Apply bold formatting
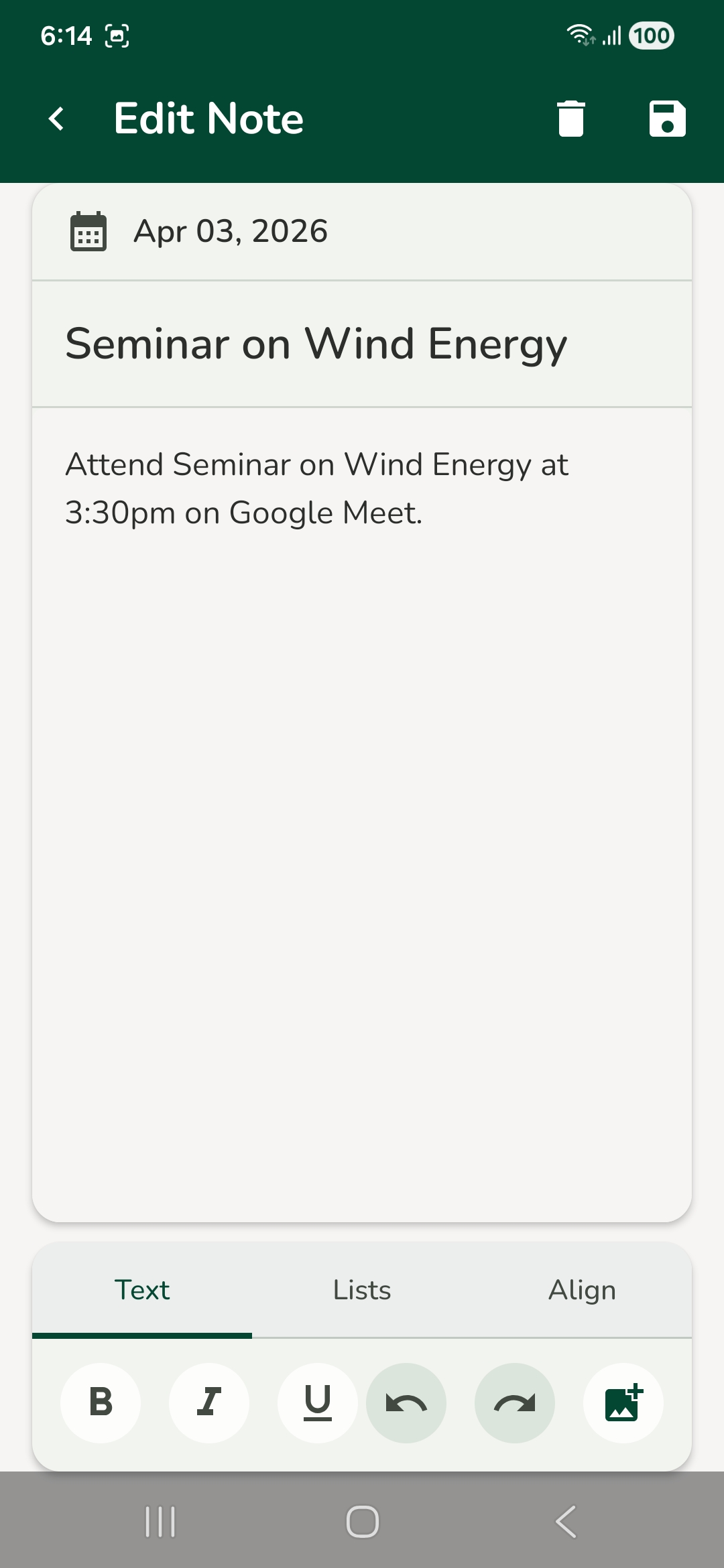724x1568 pixels. [101, 1402]
